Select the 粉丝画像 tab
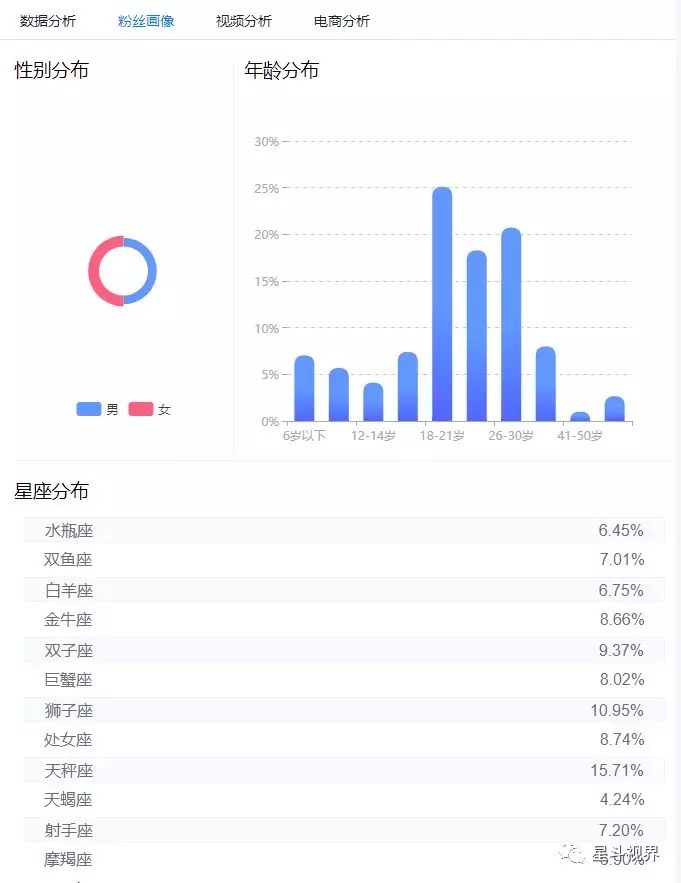The height and width of the screenshot is (883, 681). 146,21
